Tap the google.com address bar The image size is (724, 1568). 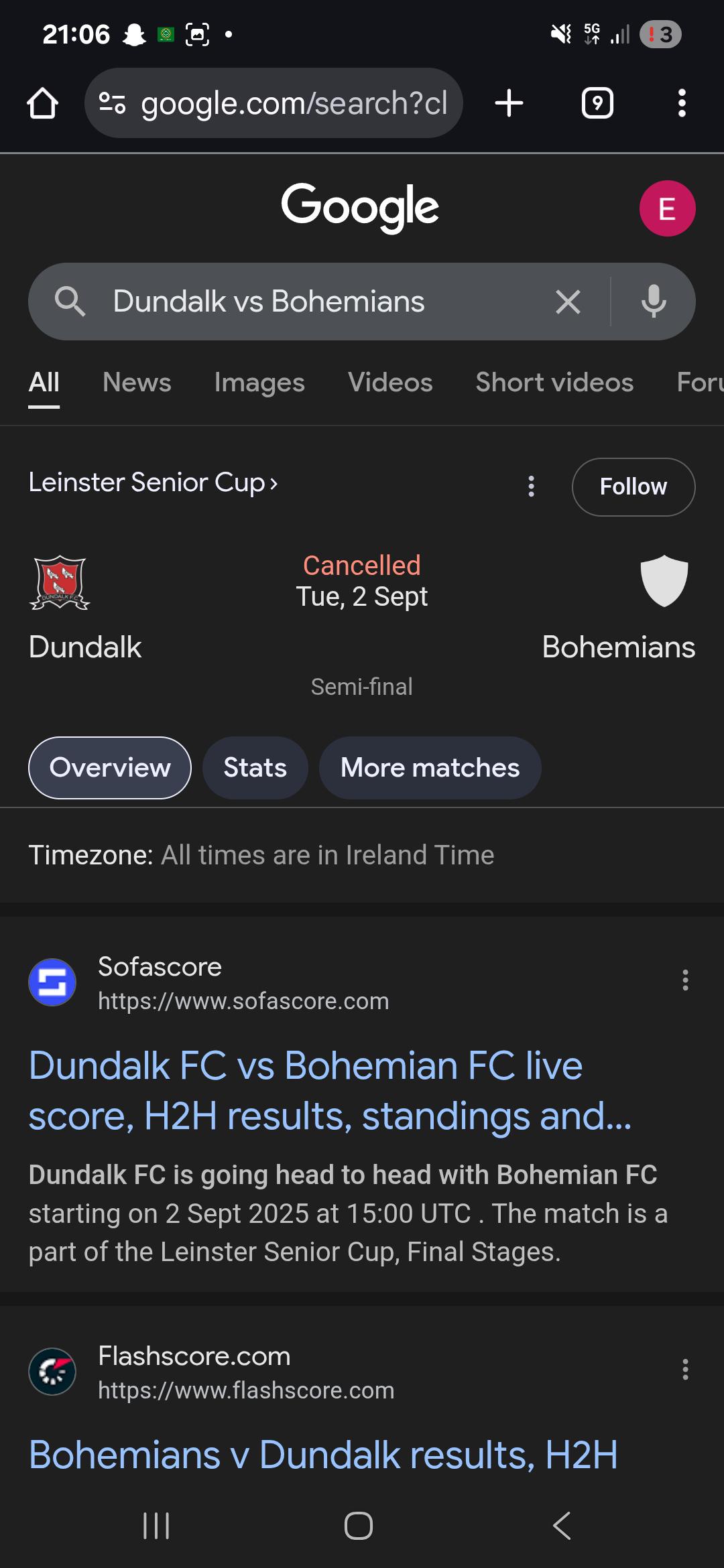click(x=274, y=103)
